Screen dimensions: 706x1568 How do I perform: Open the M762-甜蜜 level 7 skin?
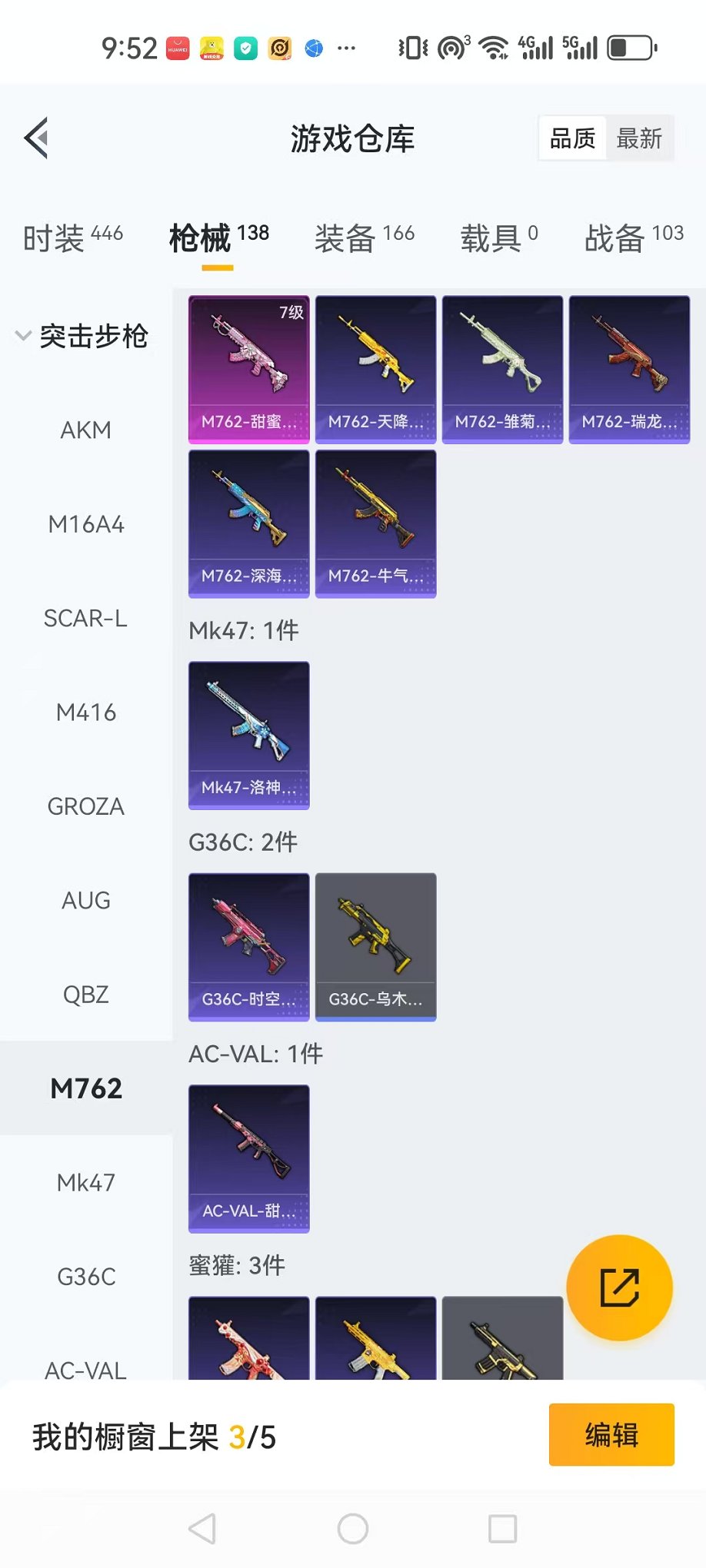point(249,369)
